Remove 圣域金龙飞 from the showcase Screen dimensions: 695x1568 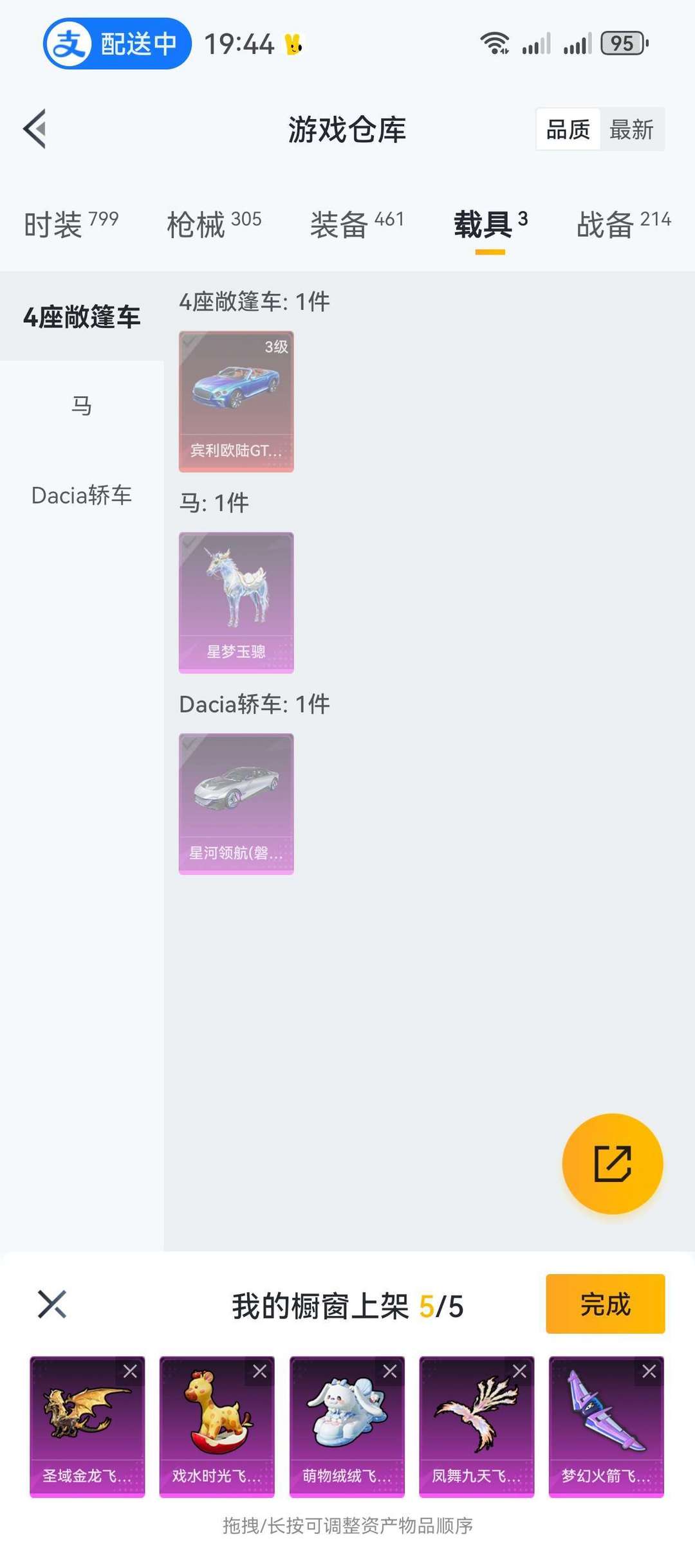point(130,1372)
